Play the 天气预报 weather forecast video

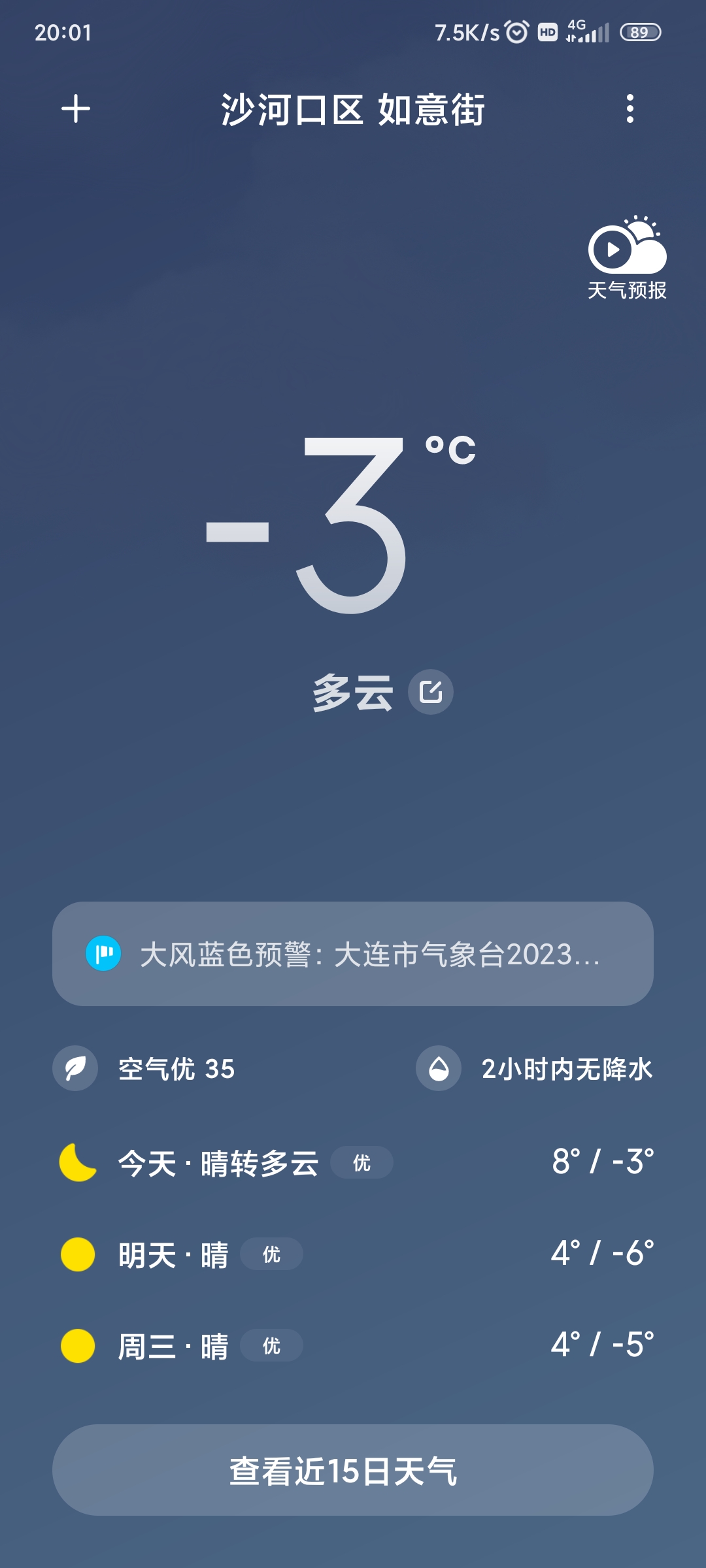point(626,258)
